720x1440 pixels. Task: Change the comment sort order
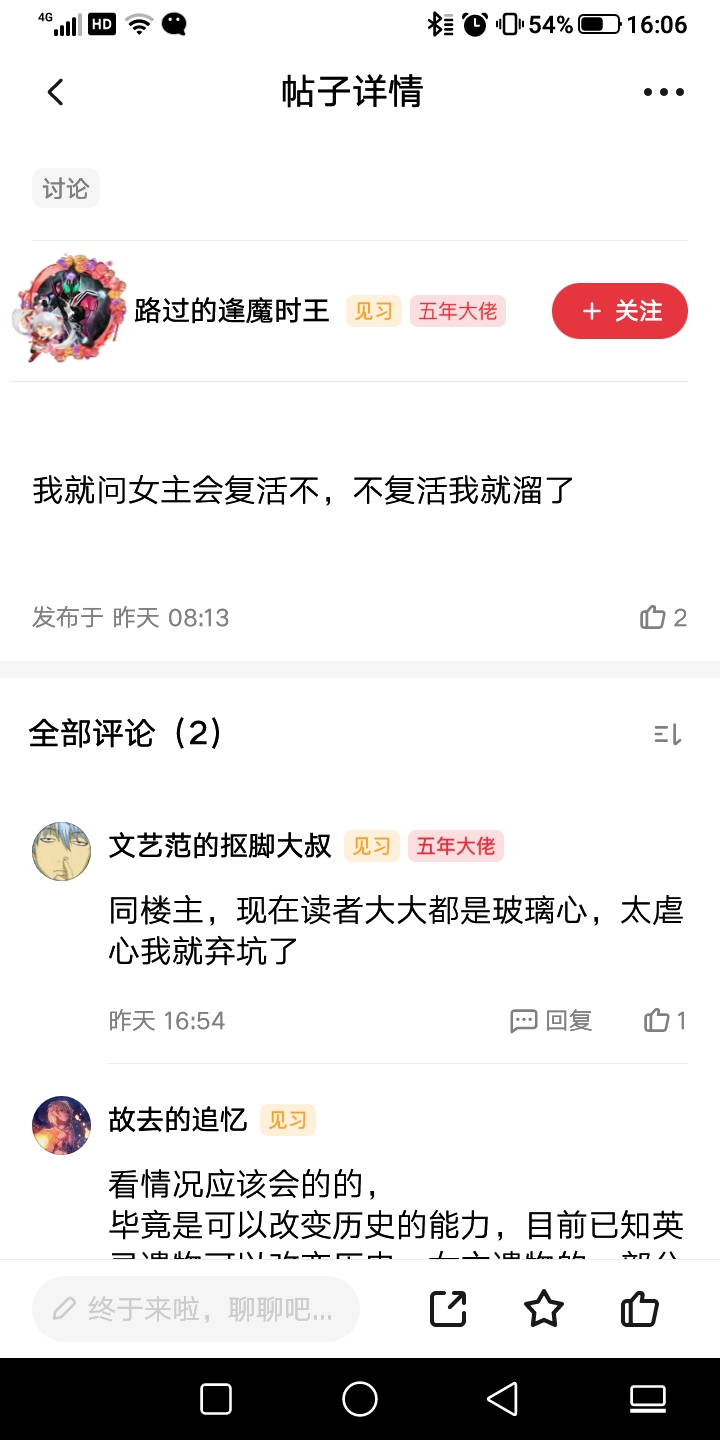667,735
